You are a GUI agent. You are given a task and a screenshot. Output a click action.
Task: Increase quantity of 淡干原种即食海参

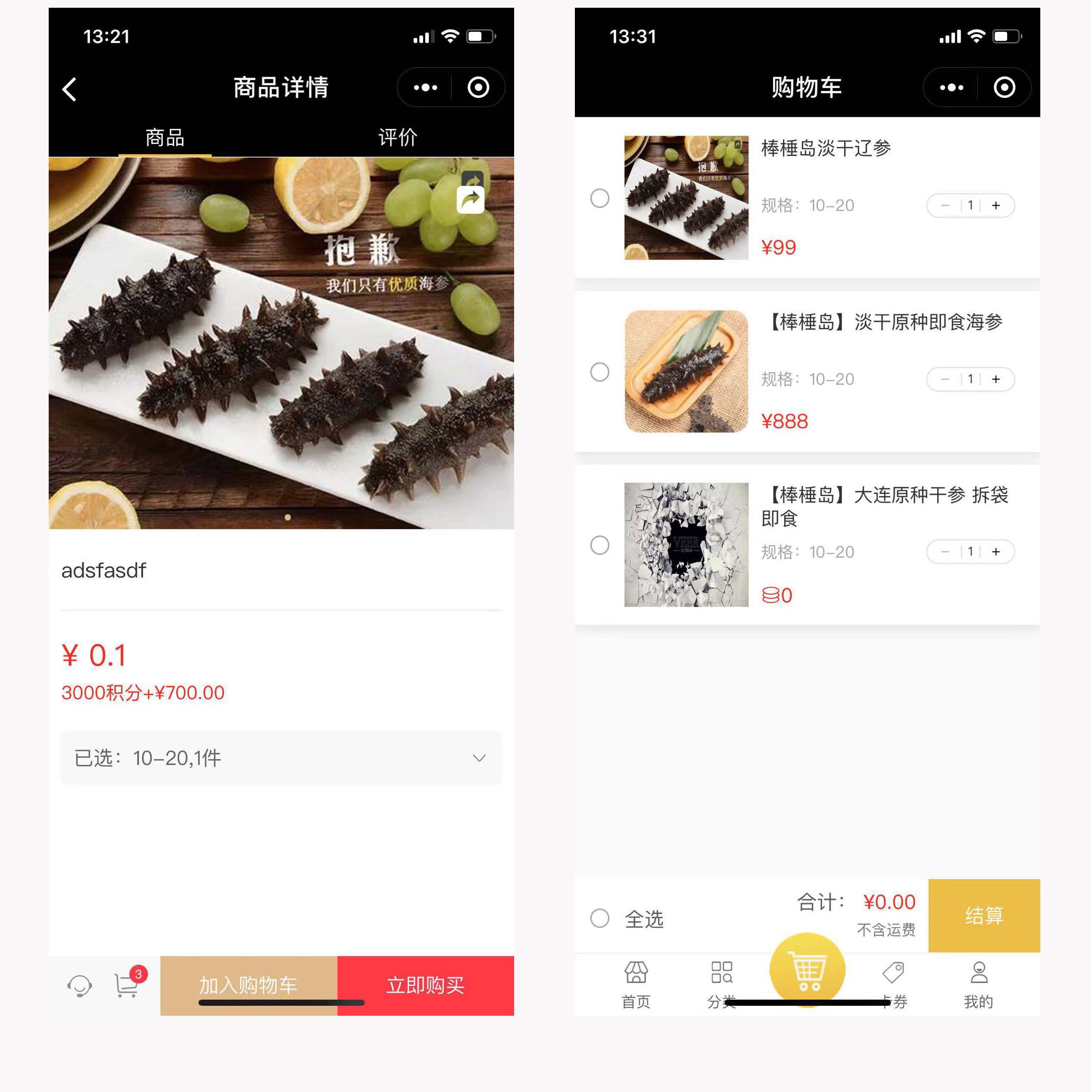996,379
